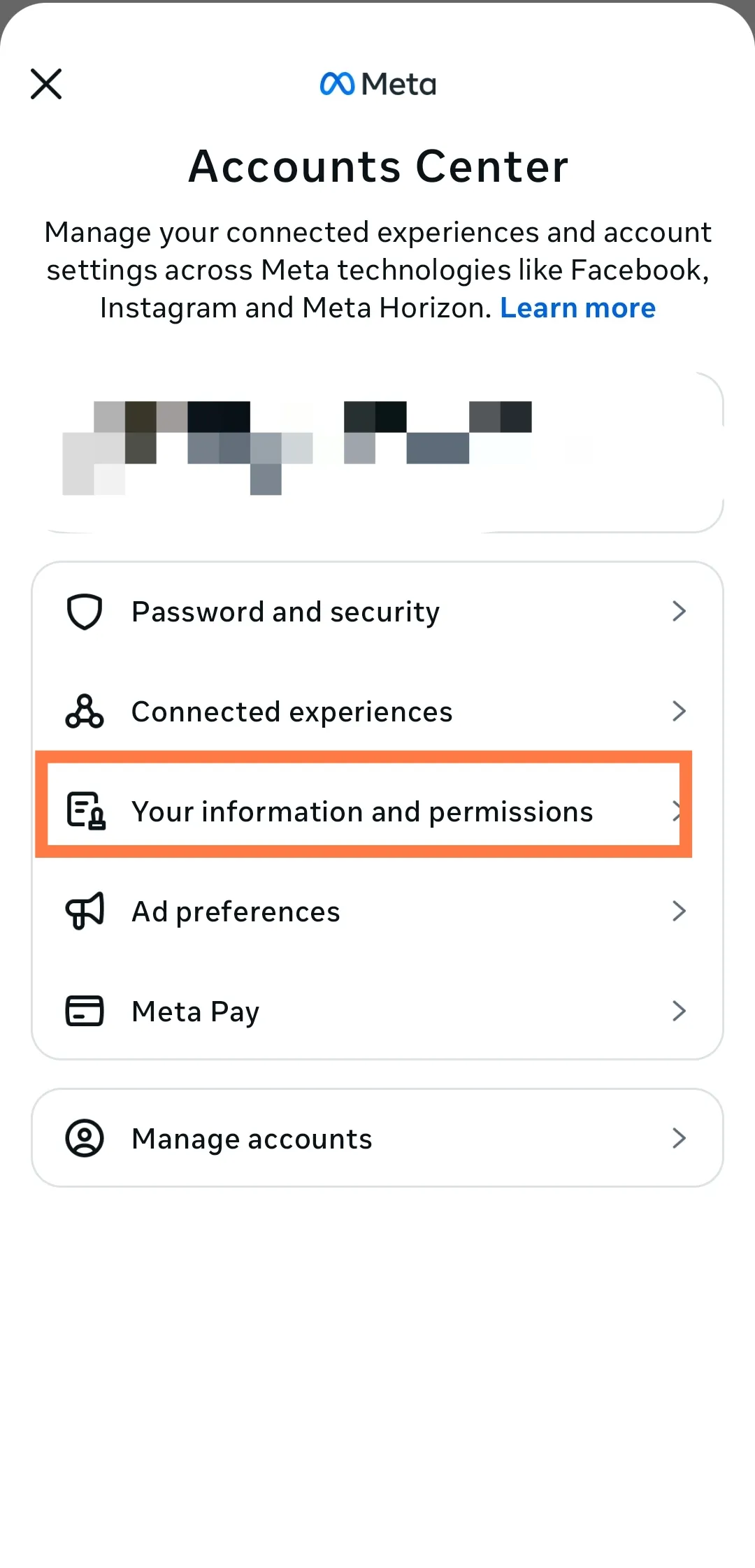The image size is (755, 1568).
Task: Expand Manage accounts via the chevron
Action: point(679,1138)
